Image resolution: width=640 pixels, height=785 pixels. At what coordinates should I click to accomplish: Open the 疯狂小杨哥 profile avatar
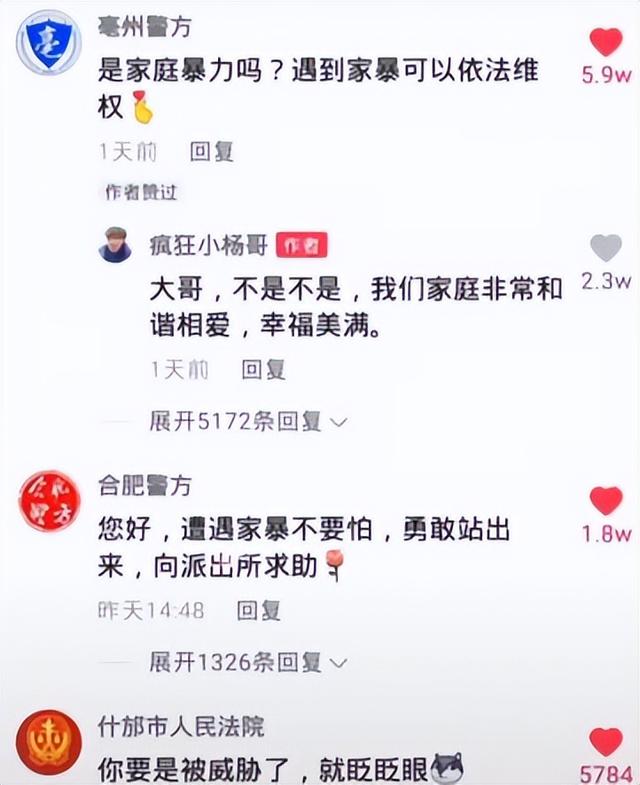[x=116, y=245]
